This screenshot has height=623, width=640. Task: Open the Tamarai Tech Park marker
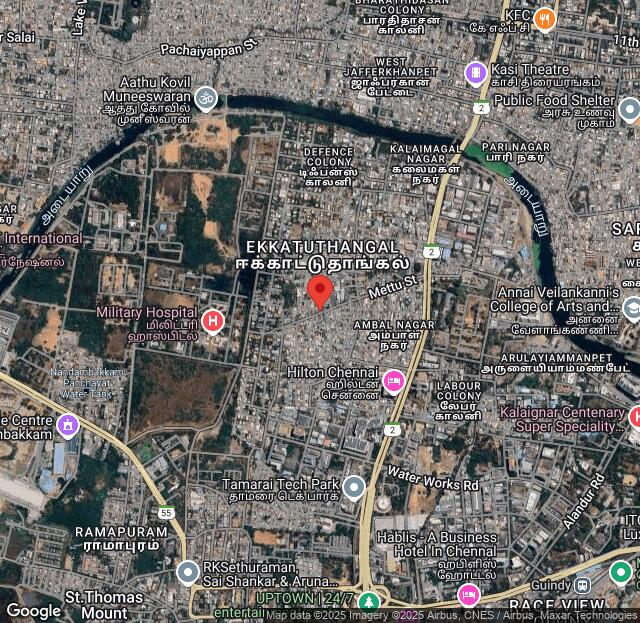(354, 488)
